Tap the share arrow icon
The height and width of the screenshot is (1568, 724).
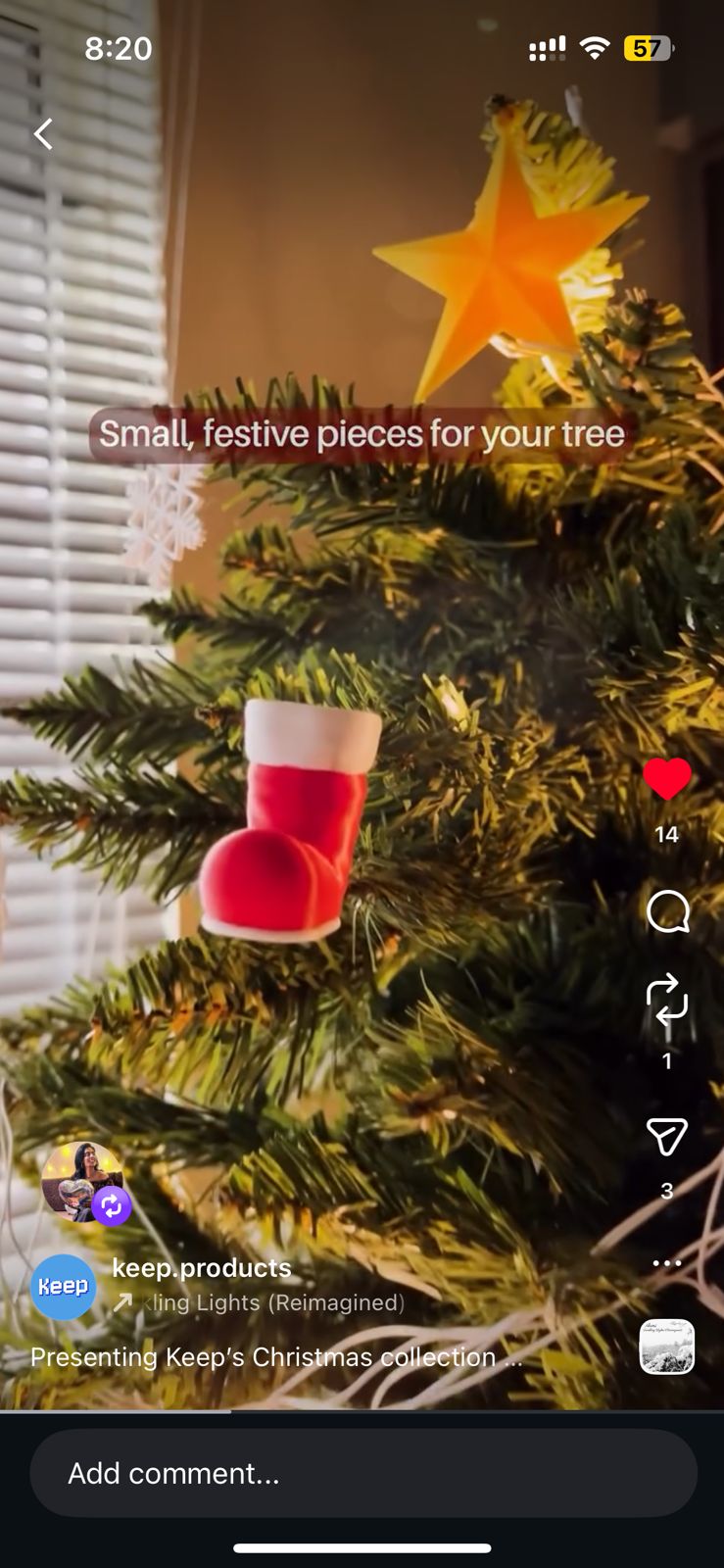click(x=667, y=1136)
